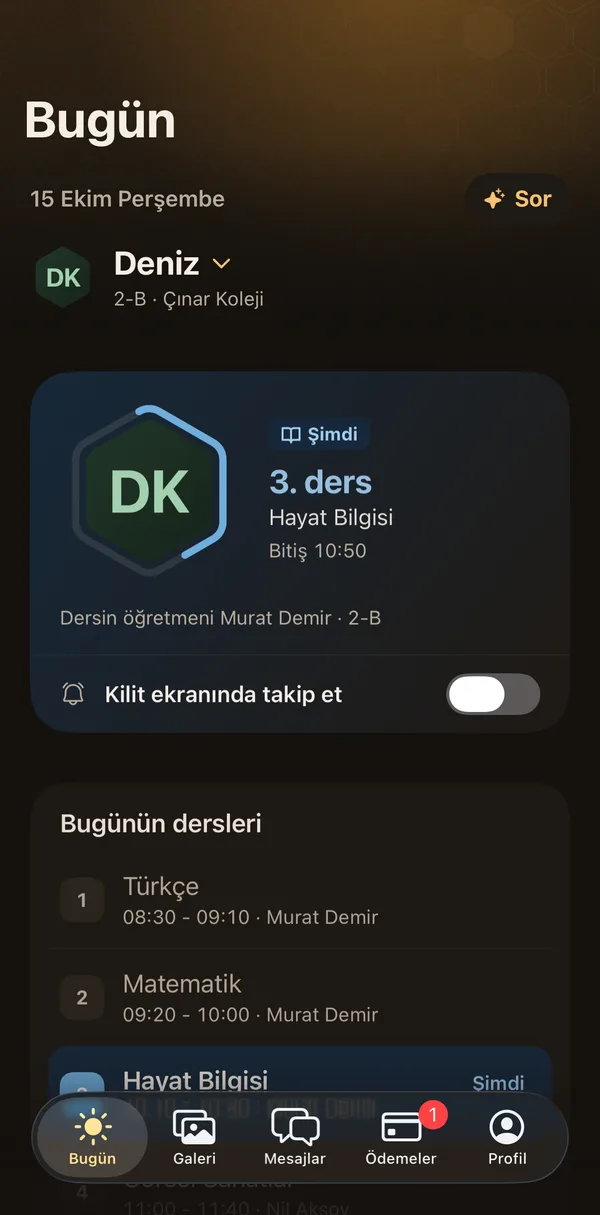Enable Kilit ekranında takip et switch
The width and height of the screenshot is (600, 1215).
[493, 694]
